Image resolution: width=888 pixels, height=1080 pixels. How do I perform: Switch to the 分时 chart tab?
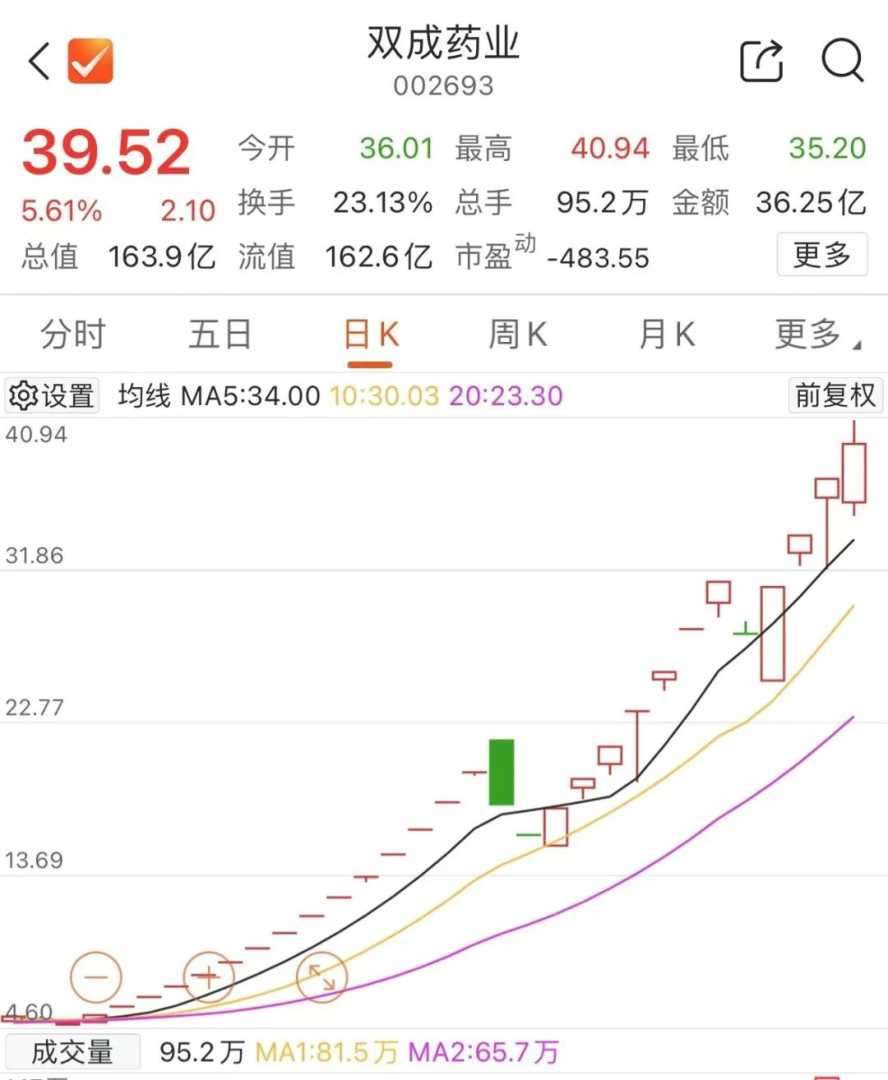(x=72, y=335)
